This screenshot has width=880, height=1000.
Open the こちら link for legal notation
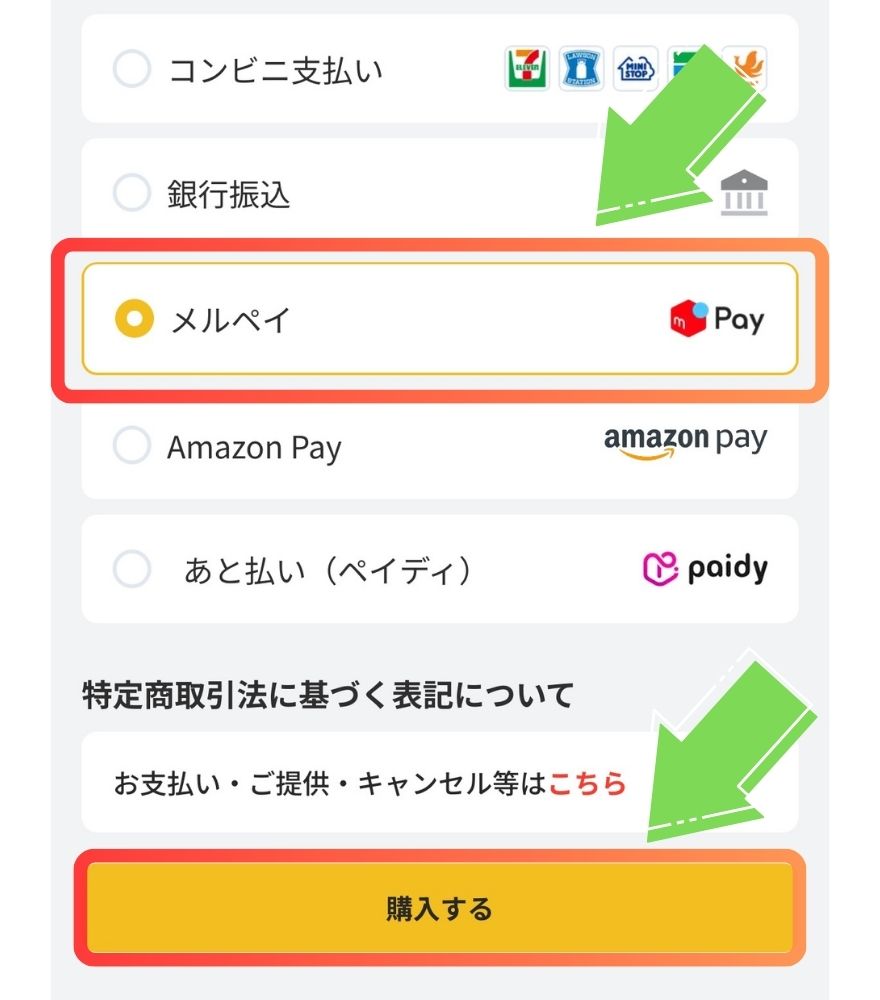pyautogui.click(x=587, y=784)
